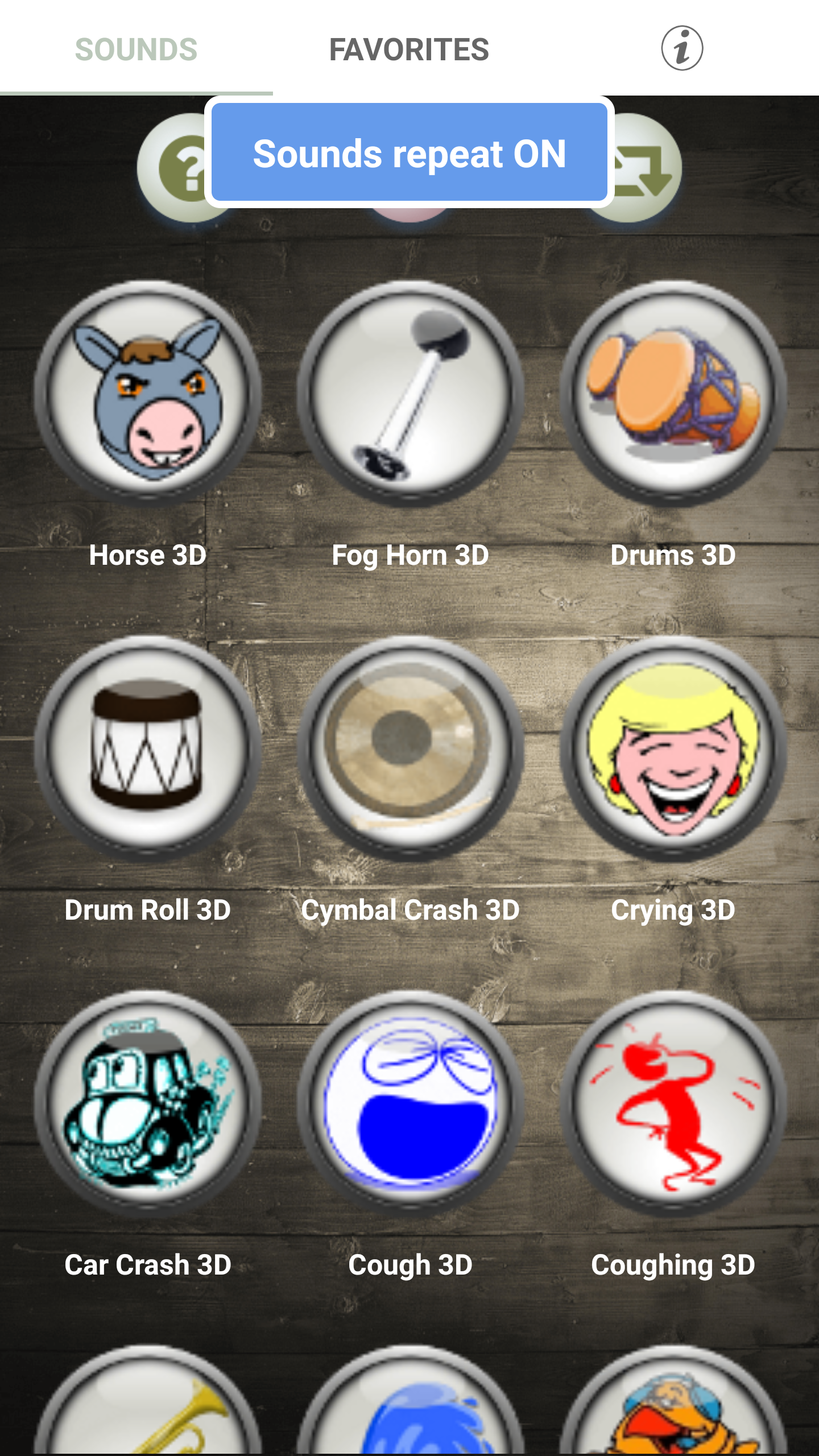The height and width of the screenshot is (1456, 819).
Task: Play the Horse 3D sound
Action: pyautogui.click(x=148, y=394)
